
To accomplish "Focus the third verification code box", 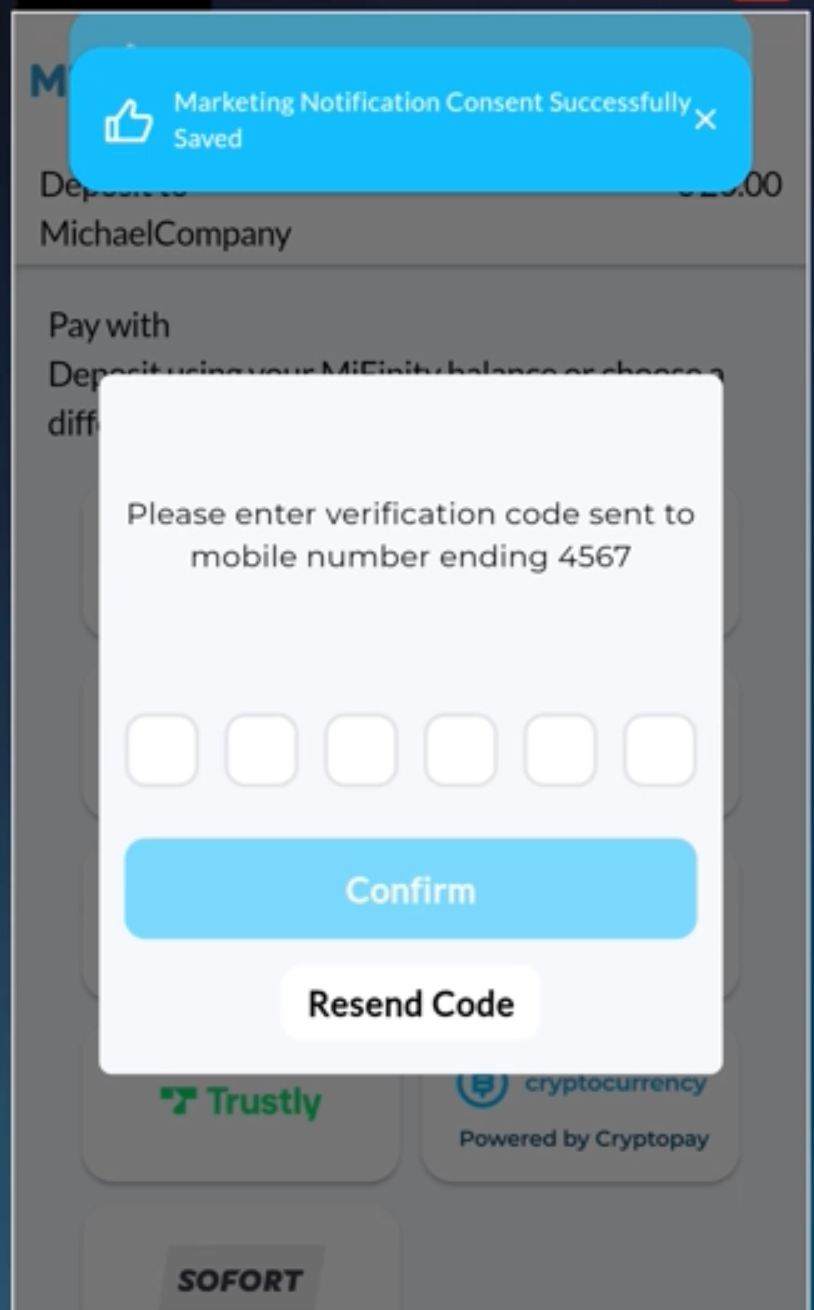I will (x=361, y=749).
